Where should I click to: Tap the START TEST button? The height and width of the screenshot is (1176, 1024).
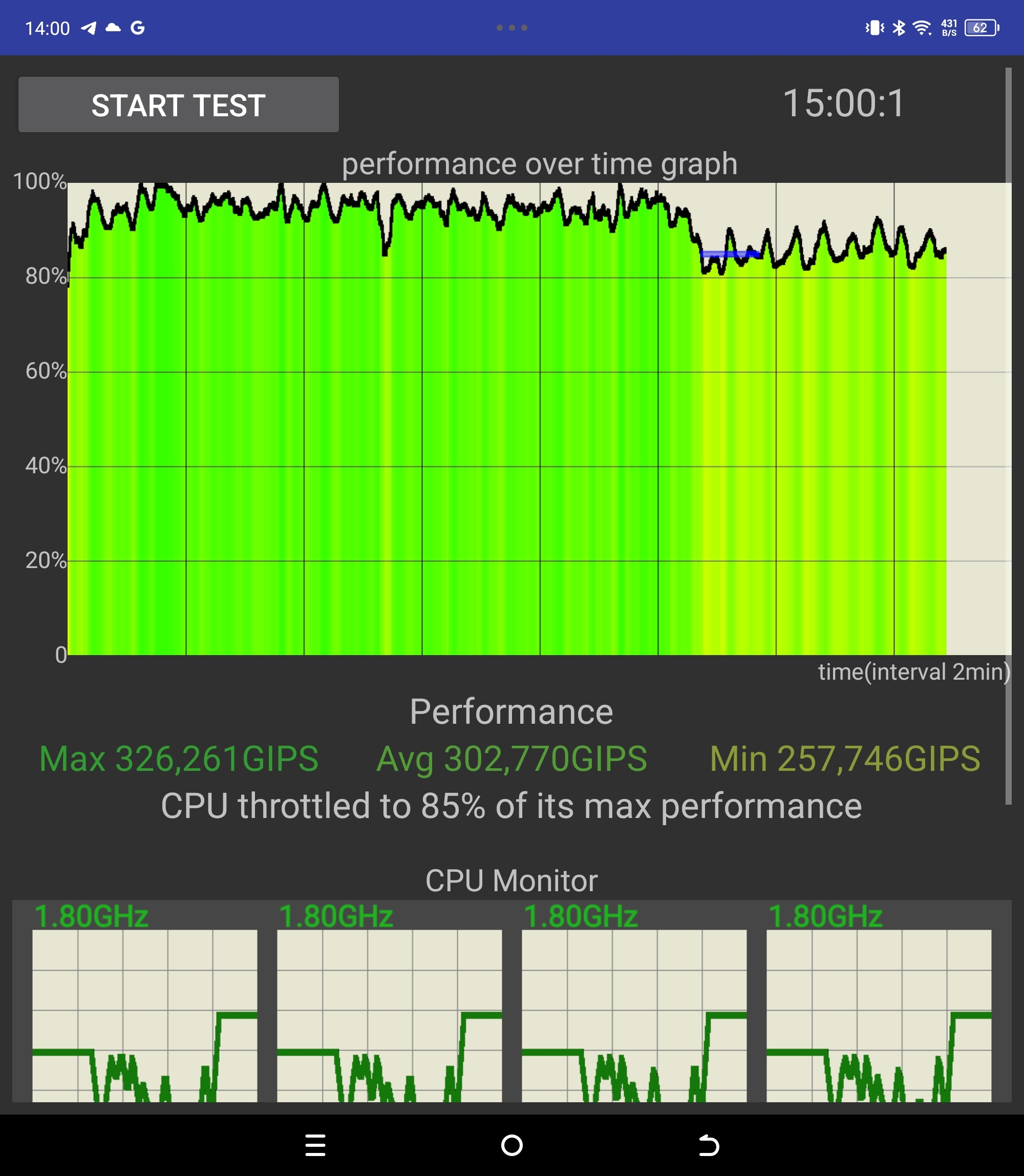coord(178,105)
